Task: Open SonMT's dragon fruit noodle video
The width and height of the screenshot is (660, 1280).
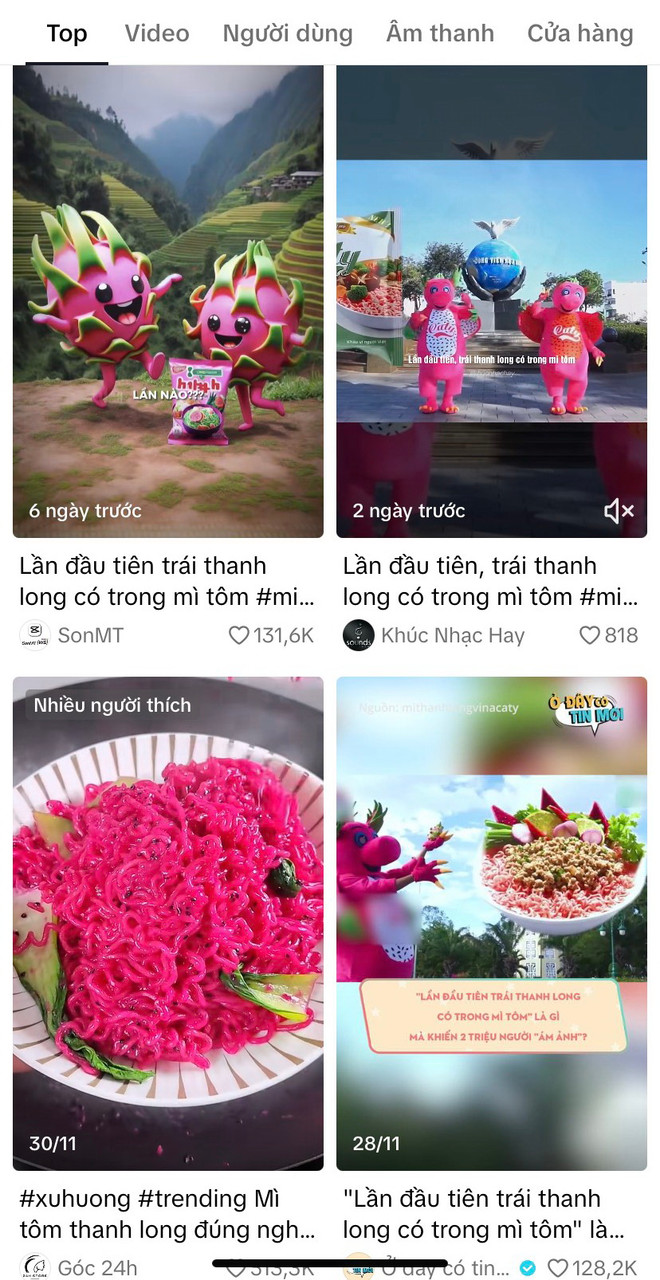Action: pyautogui.click(x=168, y=300)
